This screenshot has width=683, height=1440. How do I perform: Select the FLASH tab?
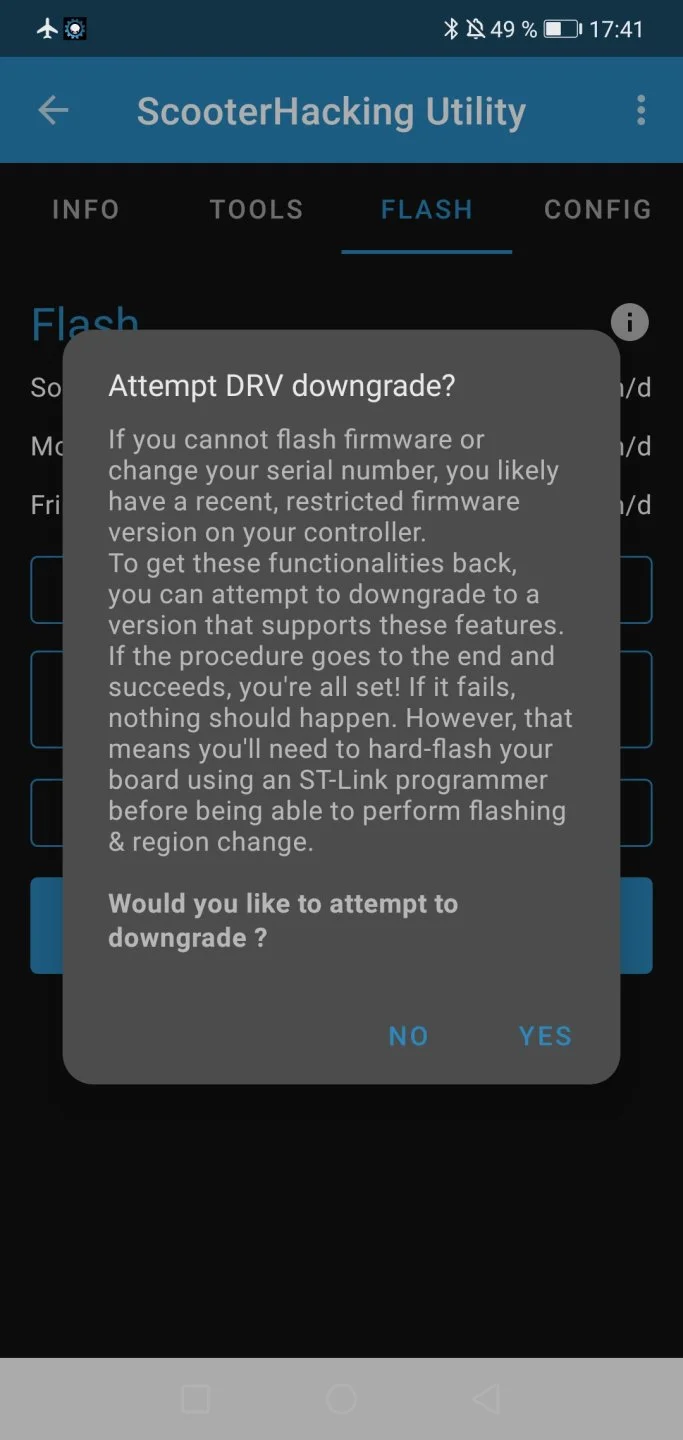427,209
